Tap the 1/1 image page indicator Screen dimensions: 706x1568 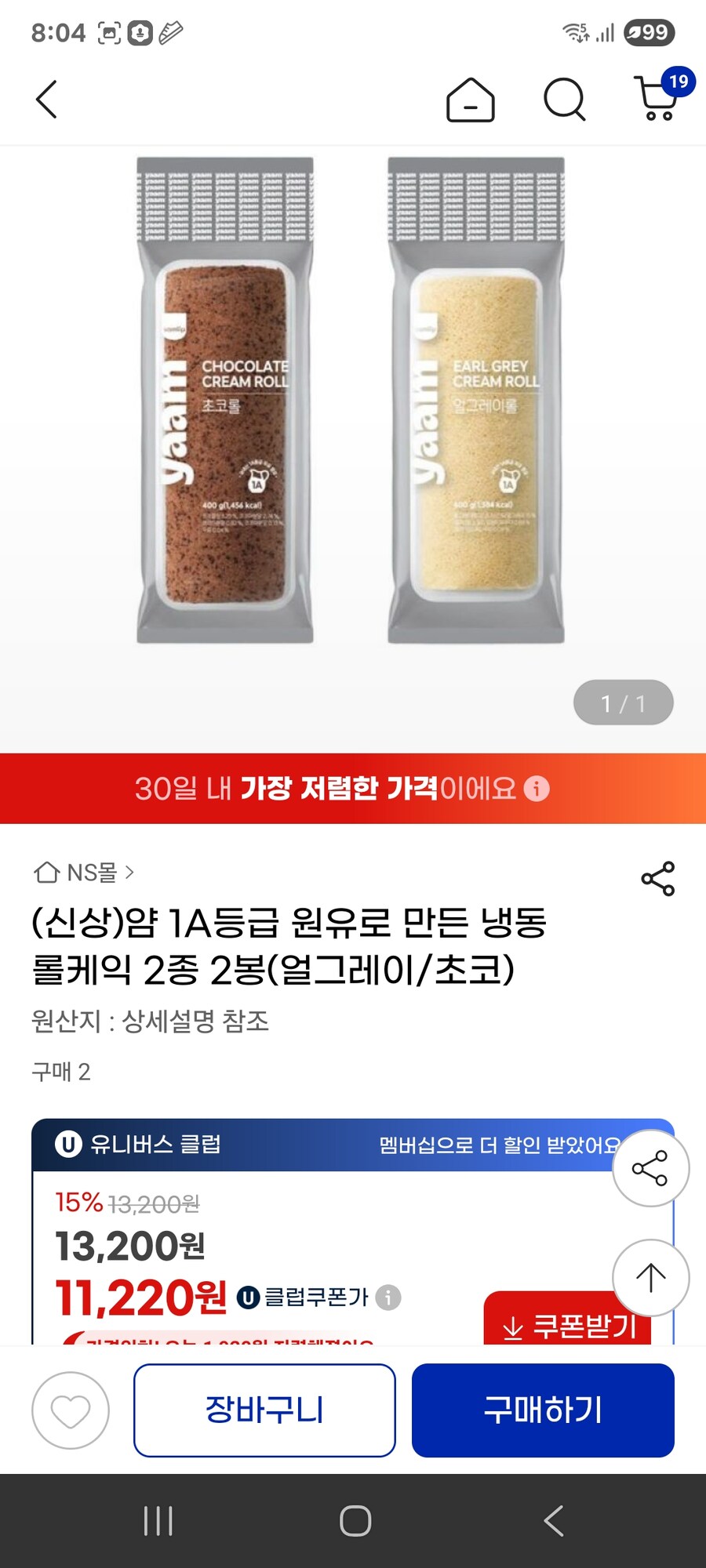(623, 702)
